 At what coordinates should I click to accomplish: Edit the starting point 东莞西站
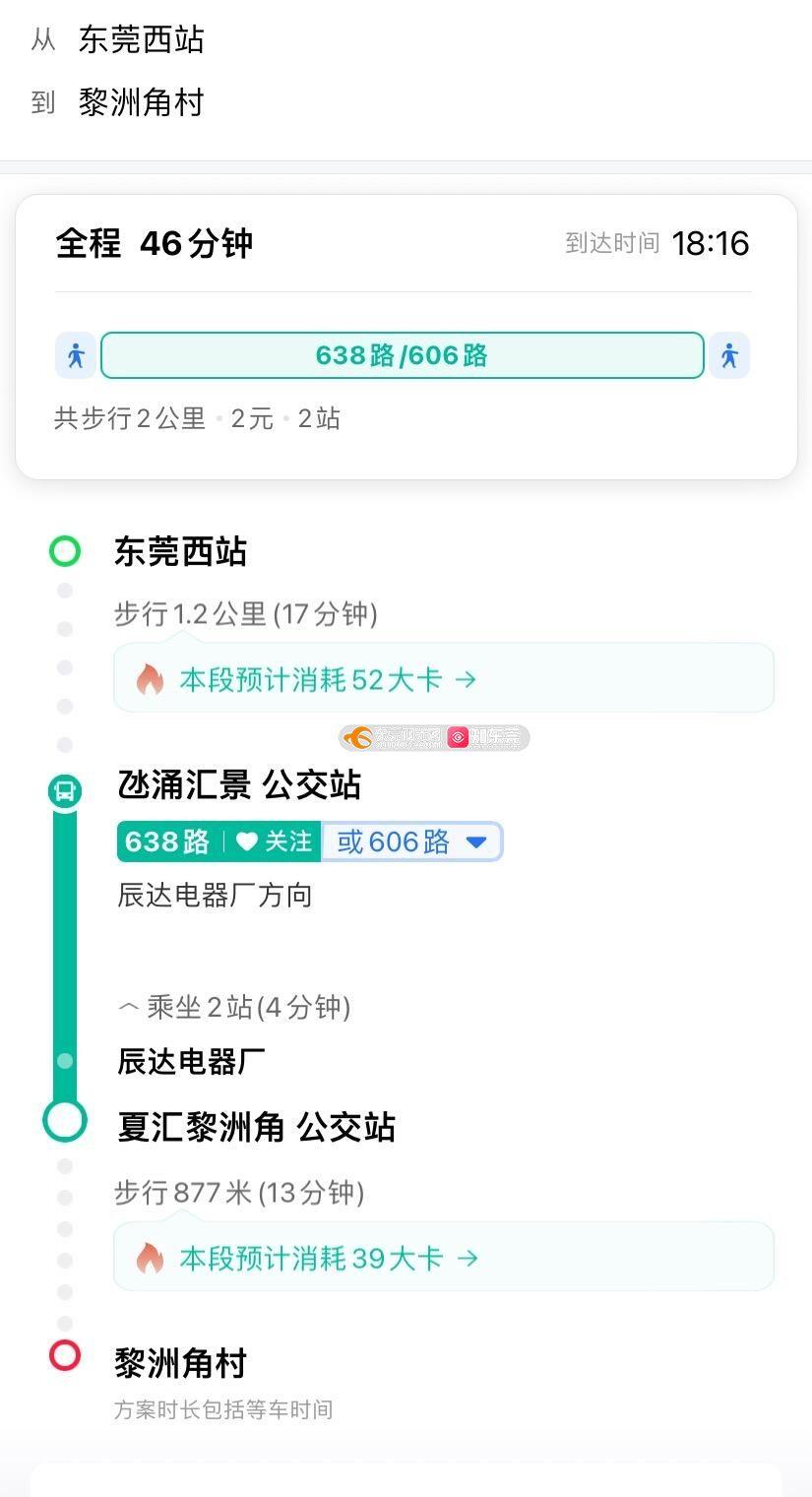(142, 40)
